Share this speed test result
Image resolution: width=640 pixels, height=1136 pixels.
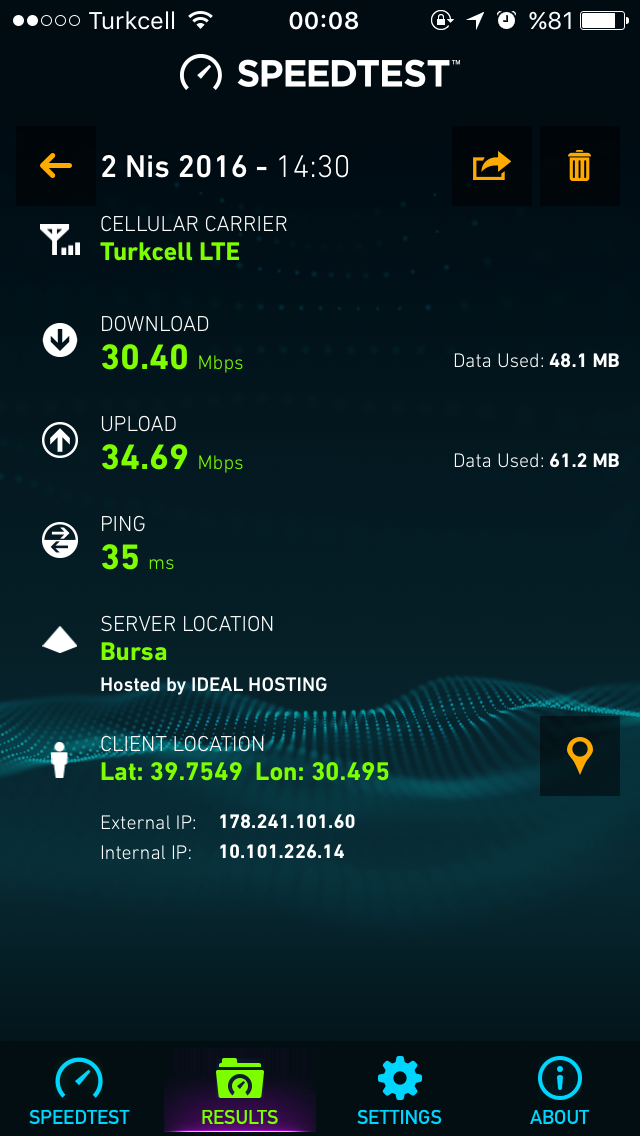pos(491,166)
